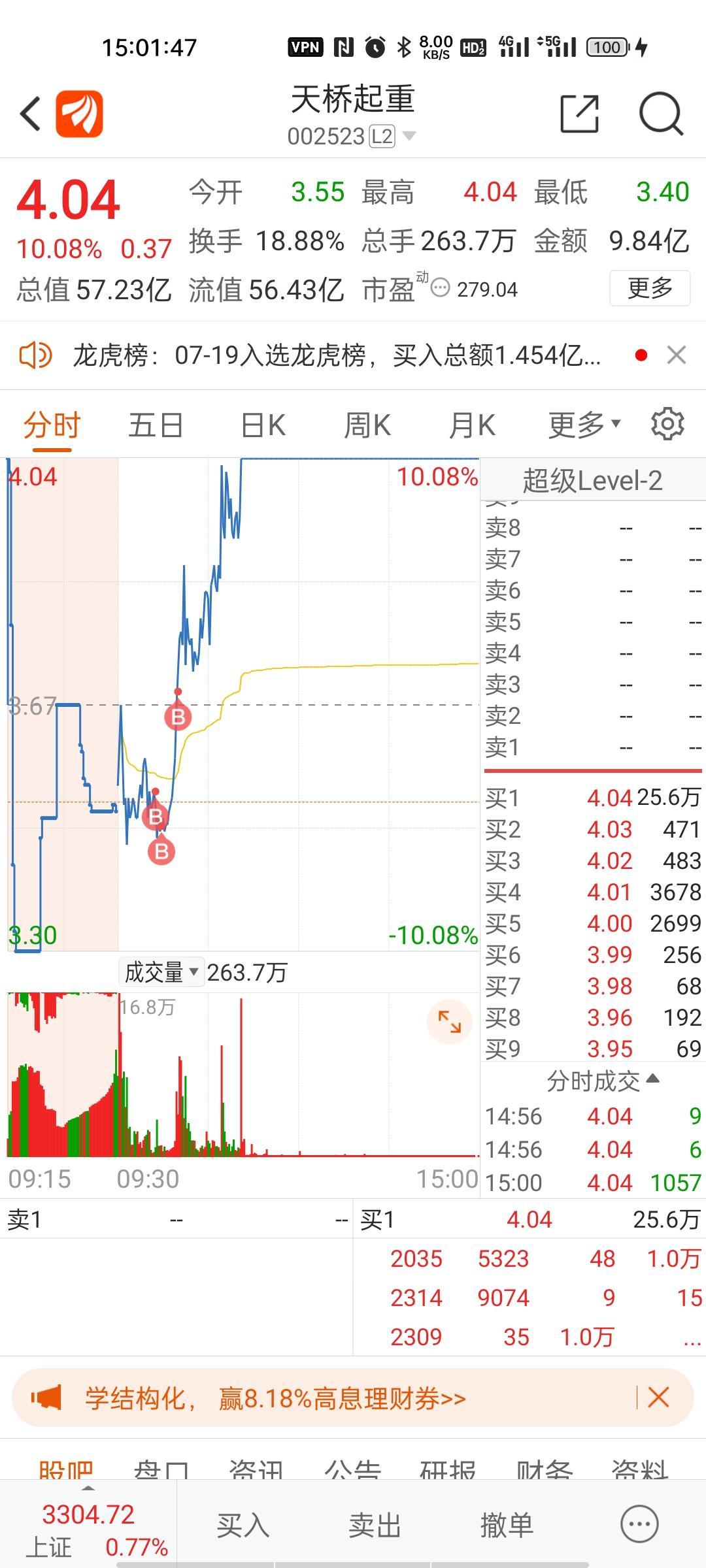This screenshot has height=1568, width=706.
Task: Go back using the top-left arrow
Action: pos(30,114)
